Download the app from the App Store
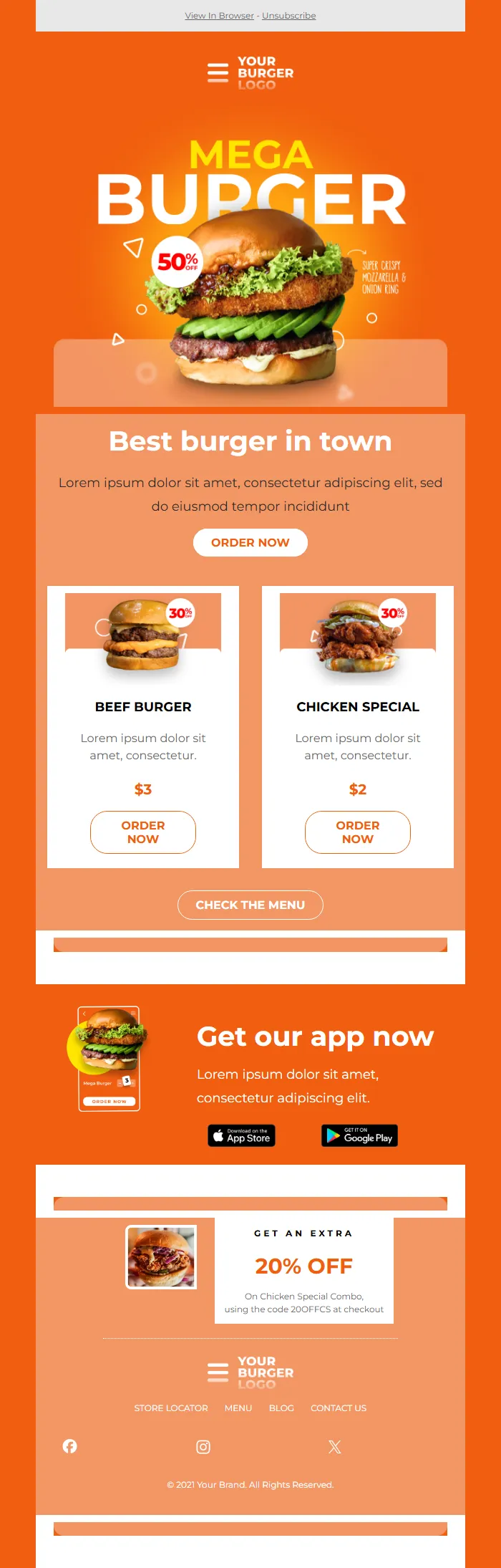This screenshot has width=501, height=1568. 242,1135
